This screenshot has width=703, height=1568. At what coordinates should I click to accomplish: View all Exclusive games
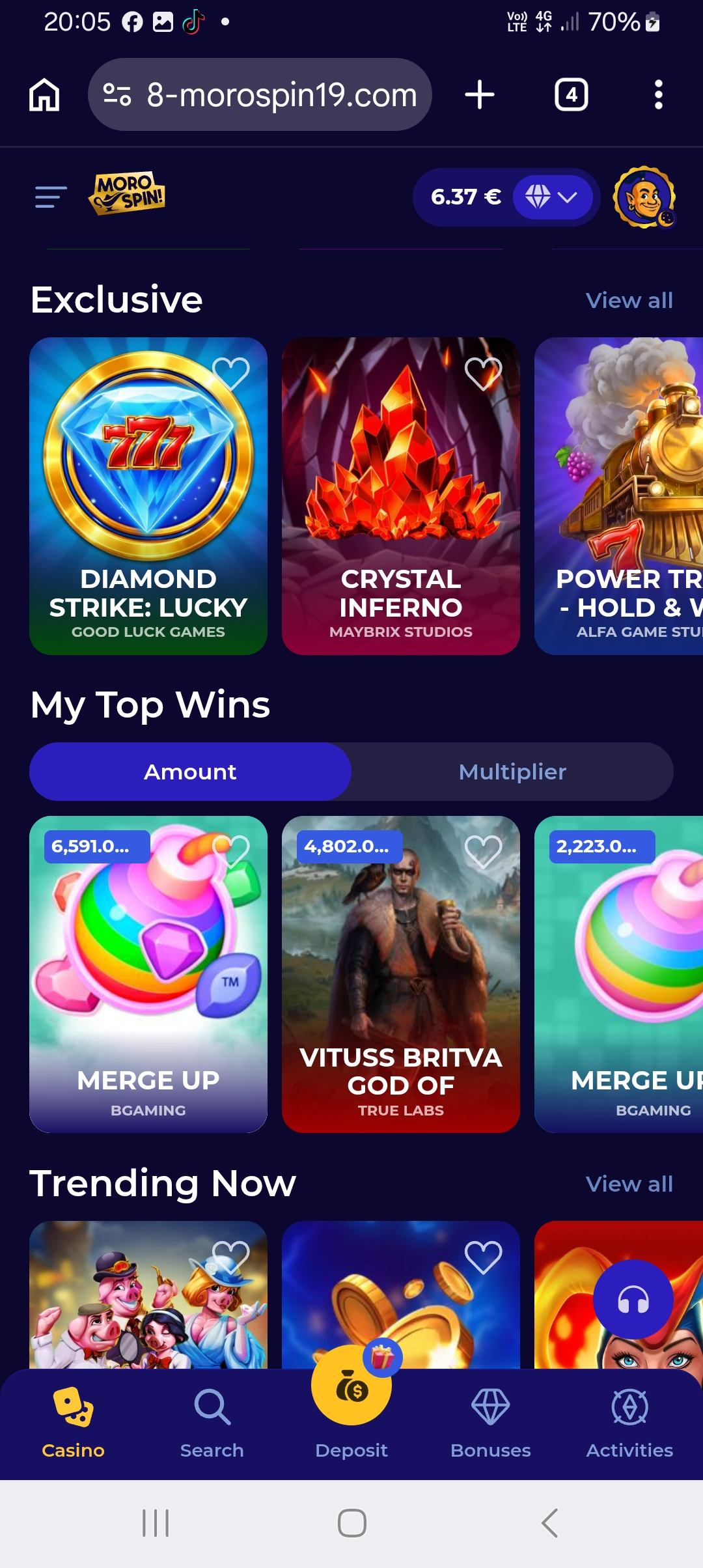(x=629, y=300)
